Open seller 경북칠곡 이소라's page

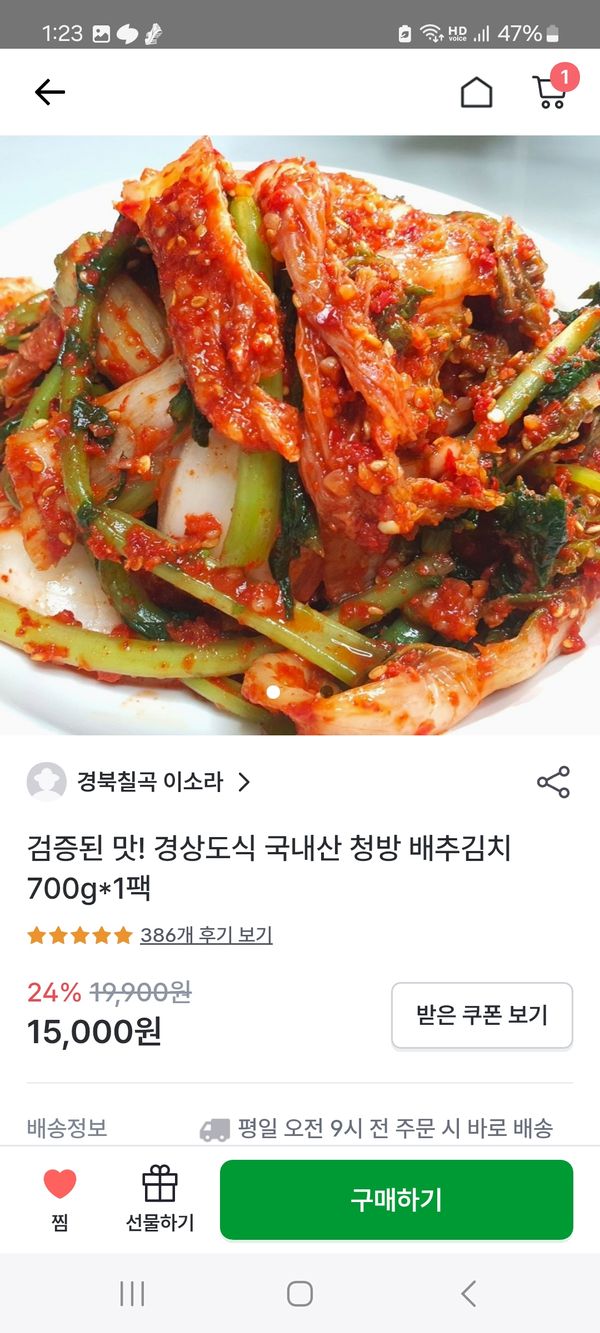coord(150,782)
